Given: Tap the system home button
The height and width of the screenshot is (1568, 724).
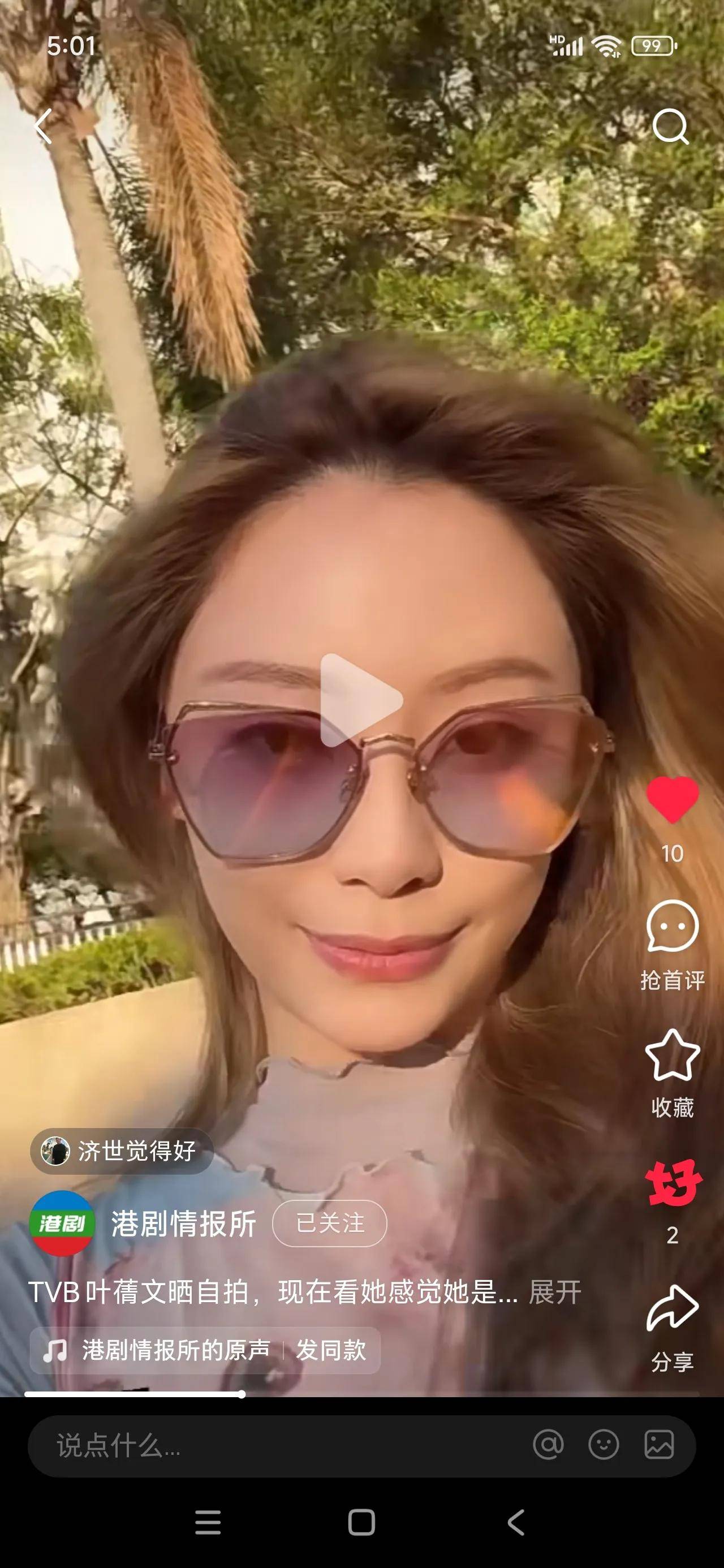Looking at the screenshot, I should pos(361,1522).
